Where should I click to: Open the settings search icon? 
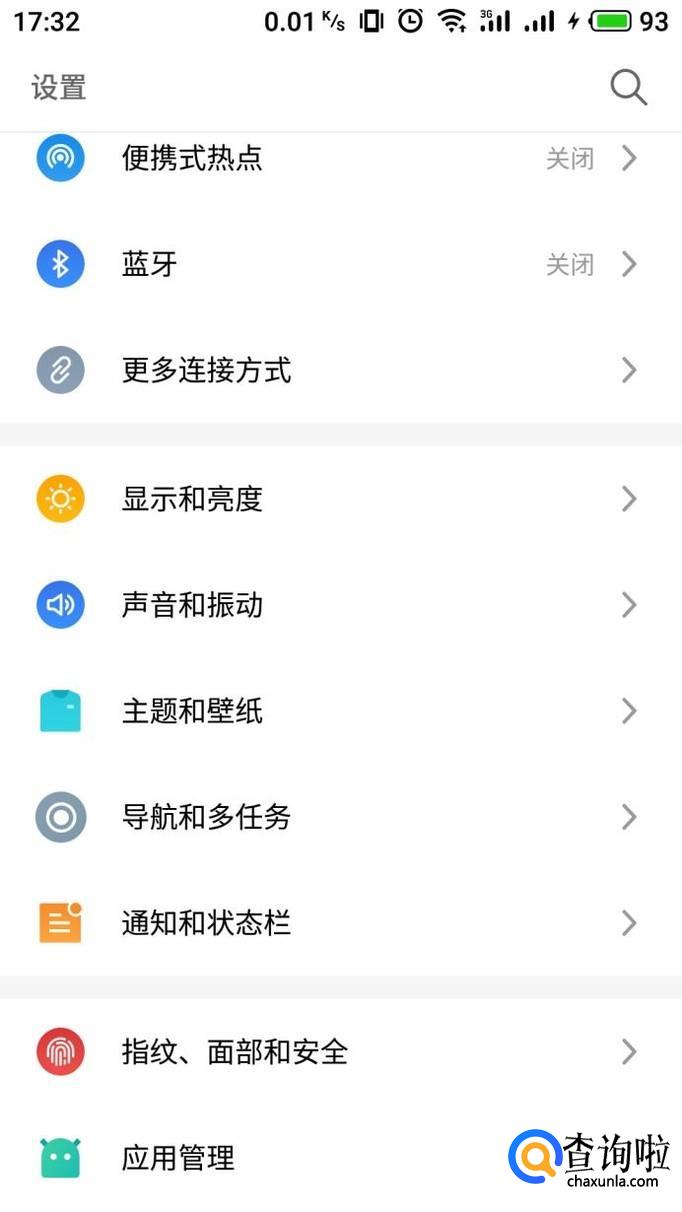click(x=628, y=88)
